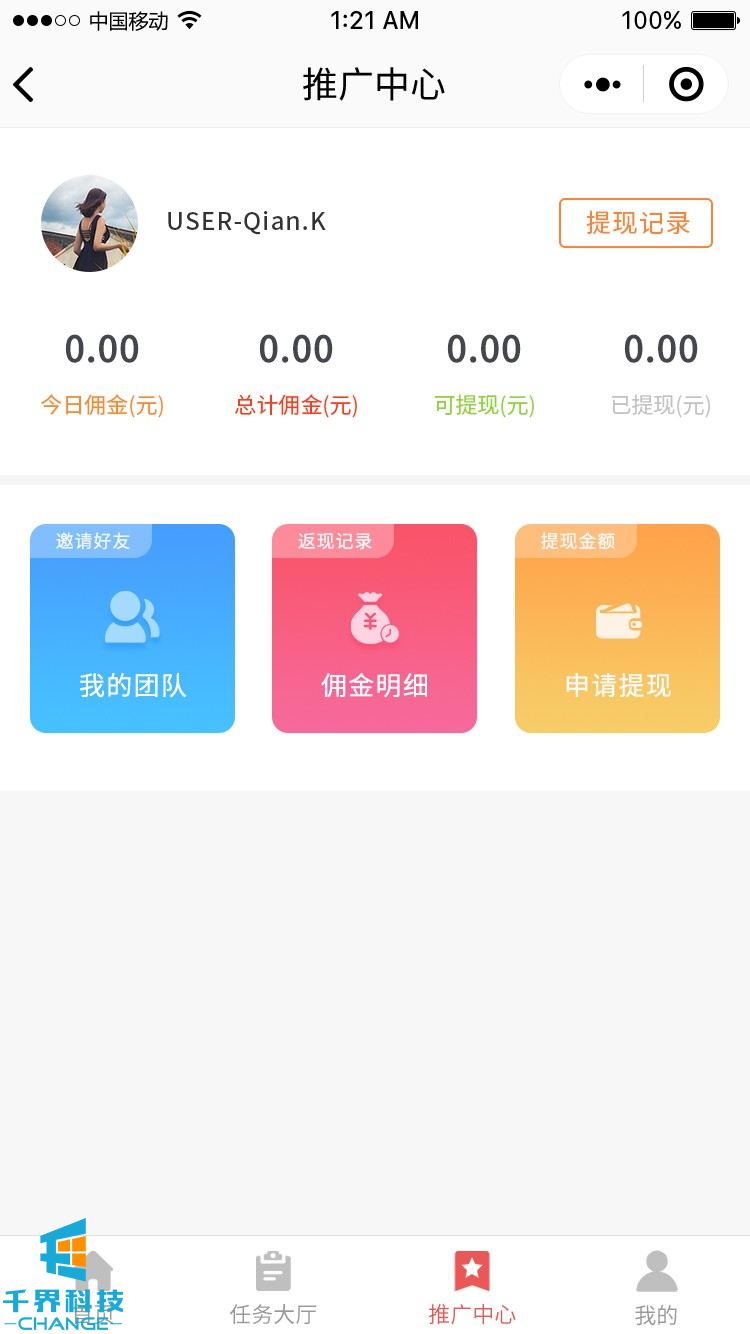Select the 推广中心 tab
The height and width of the screenshot is (1334, 750).
[x=472, y=1285]
